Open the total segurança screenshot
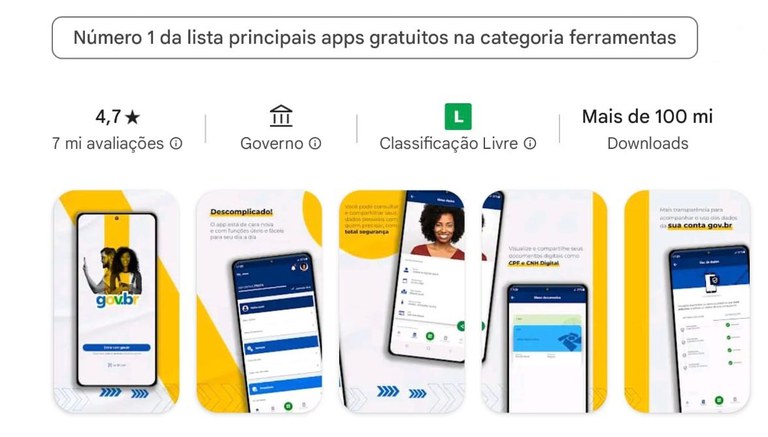 coord(402,301)
